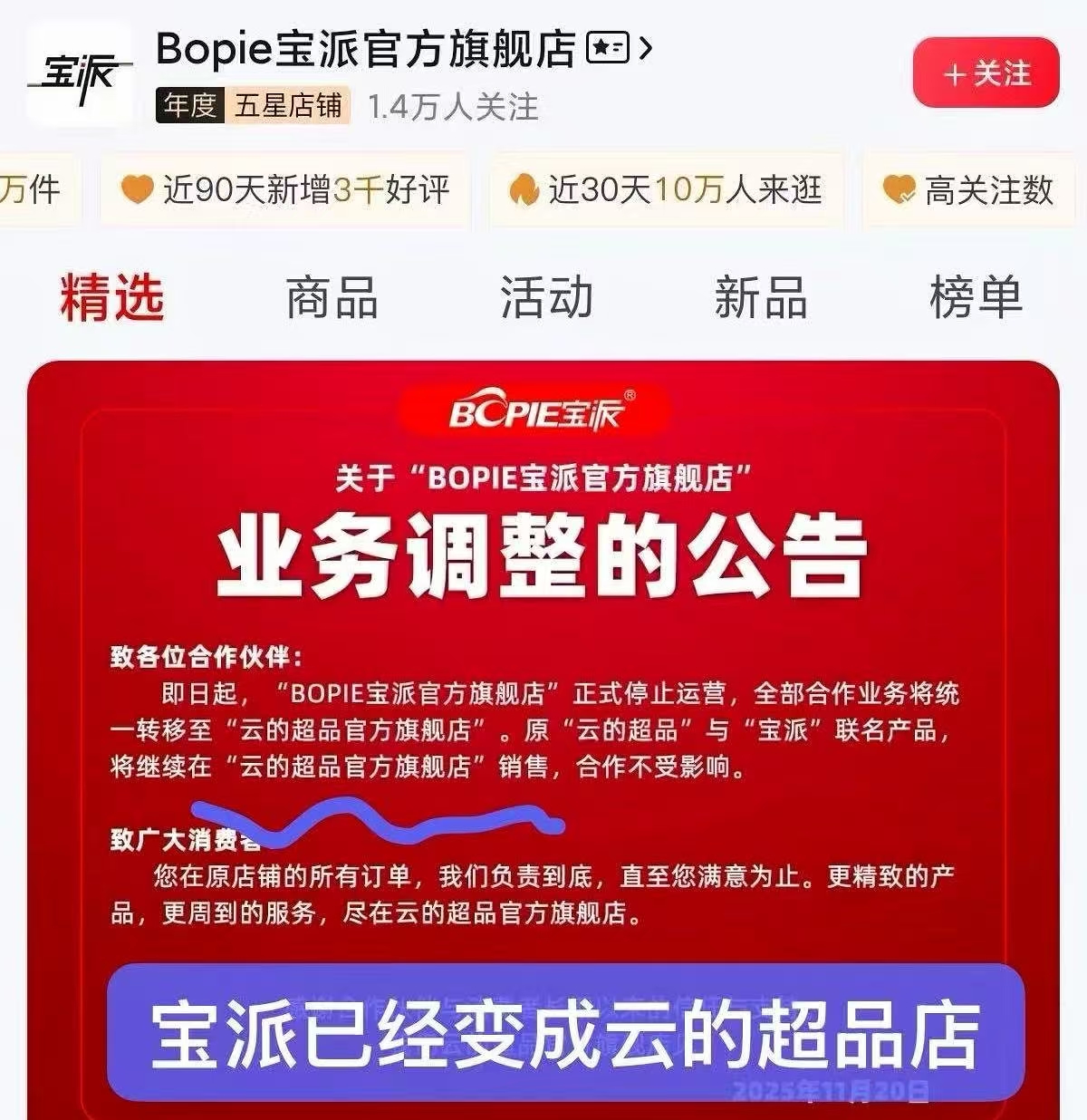Click the flame icon on 近30天10万人来逛
The image size is (1087, 1120).
pos(524,189)
